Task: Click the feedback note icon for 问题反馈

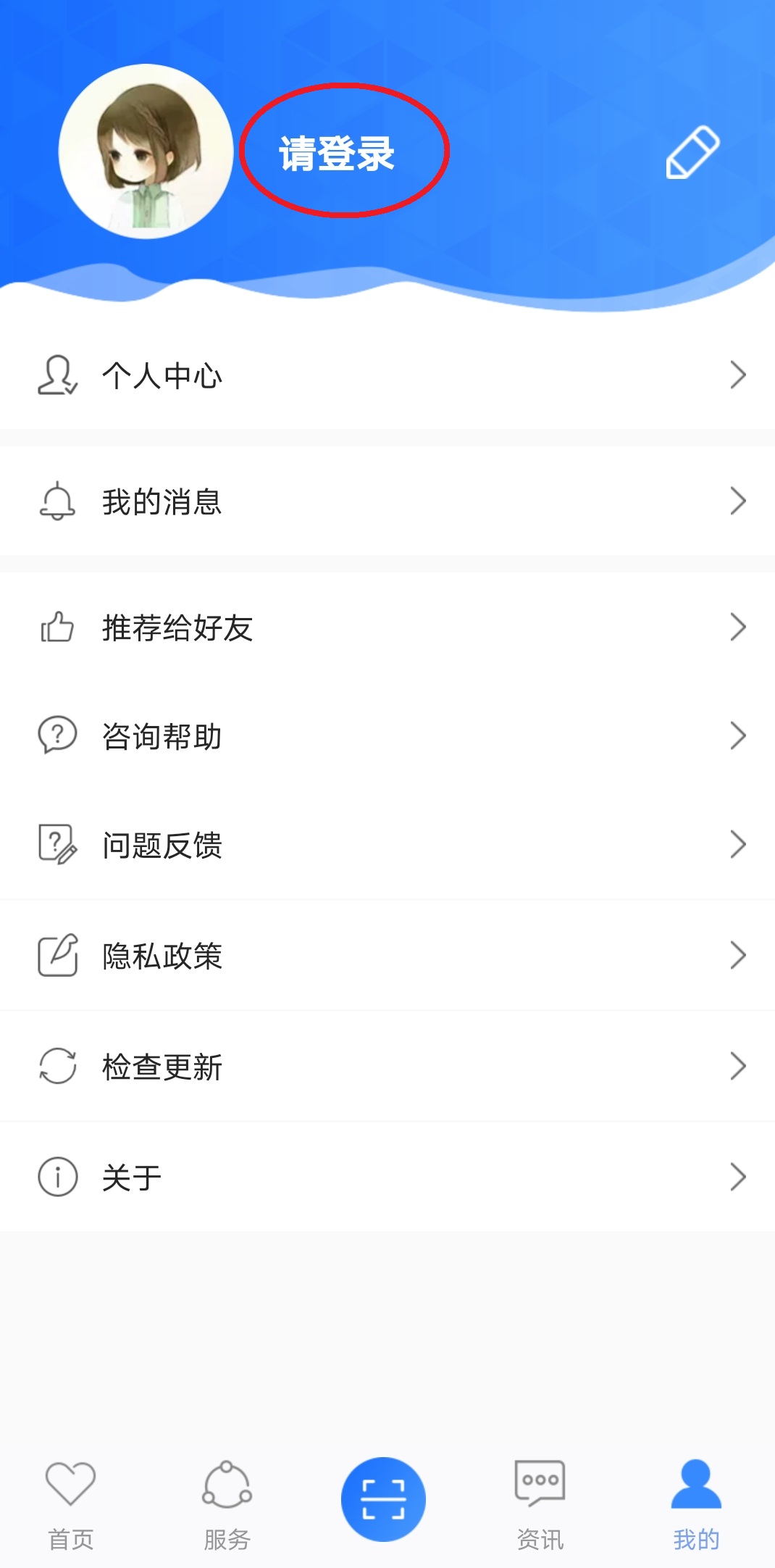Action: [56, 846]
